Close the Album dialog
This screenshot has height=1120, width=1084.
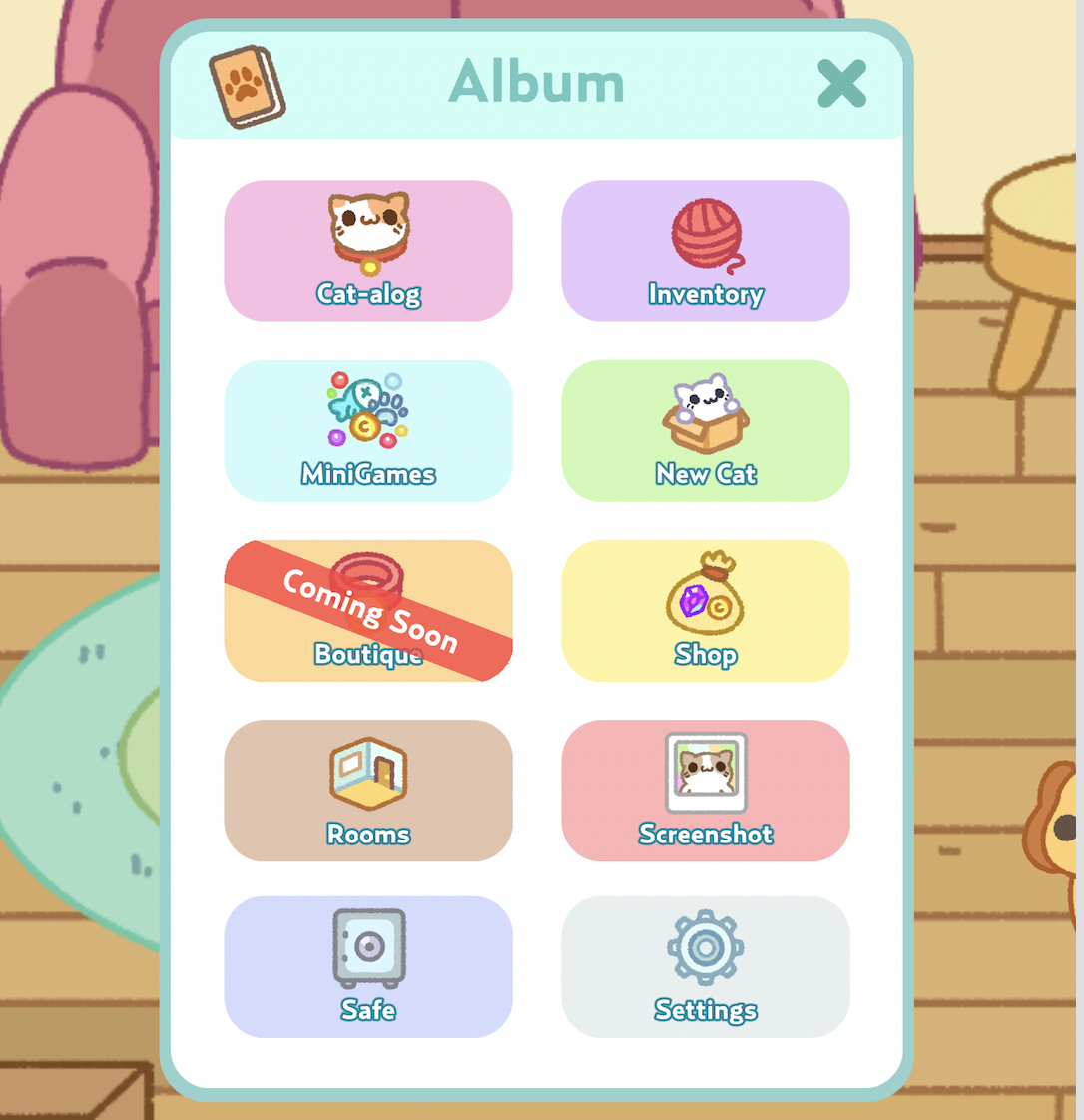click(x=841, y=83)
